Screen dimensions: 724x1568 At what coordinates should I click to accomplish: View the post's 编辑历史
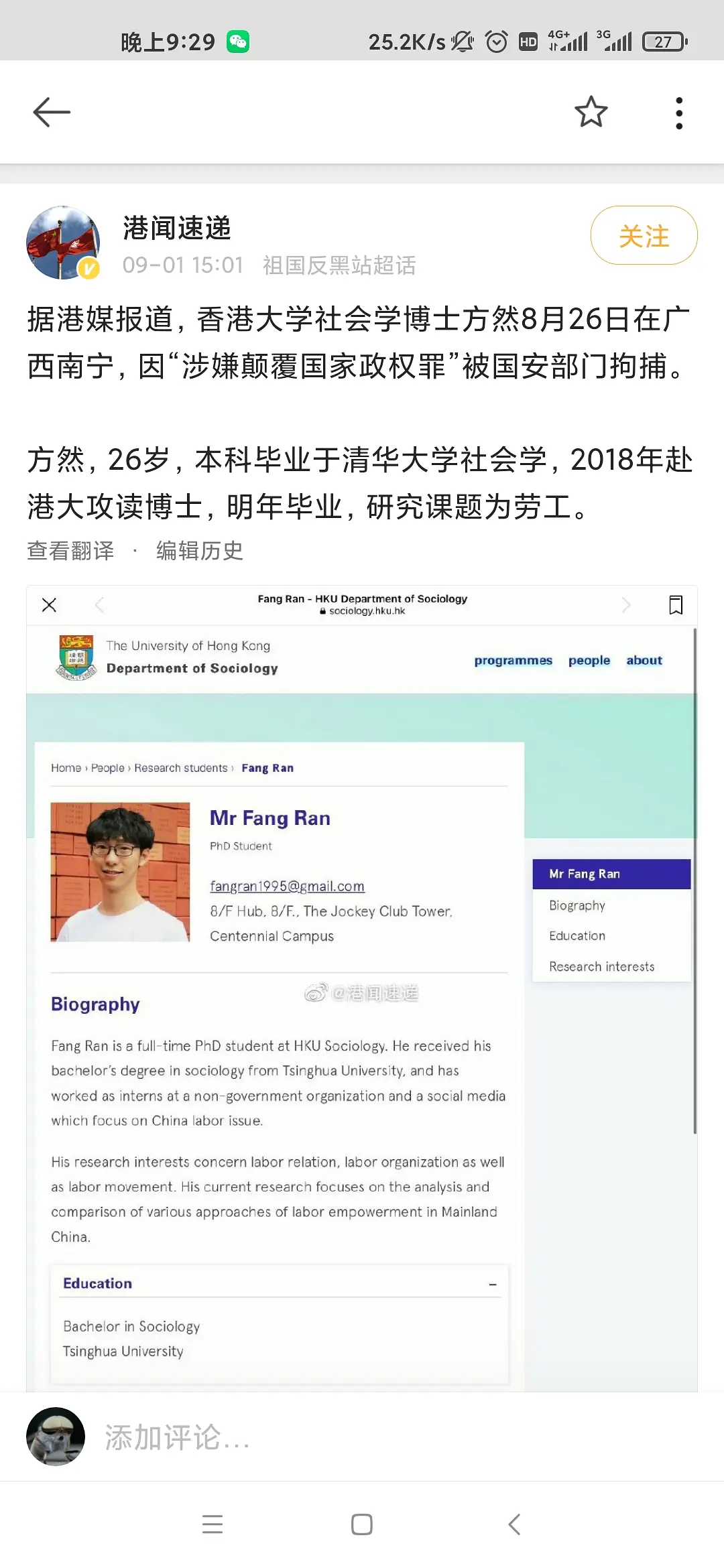[199, 551]
